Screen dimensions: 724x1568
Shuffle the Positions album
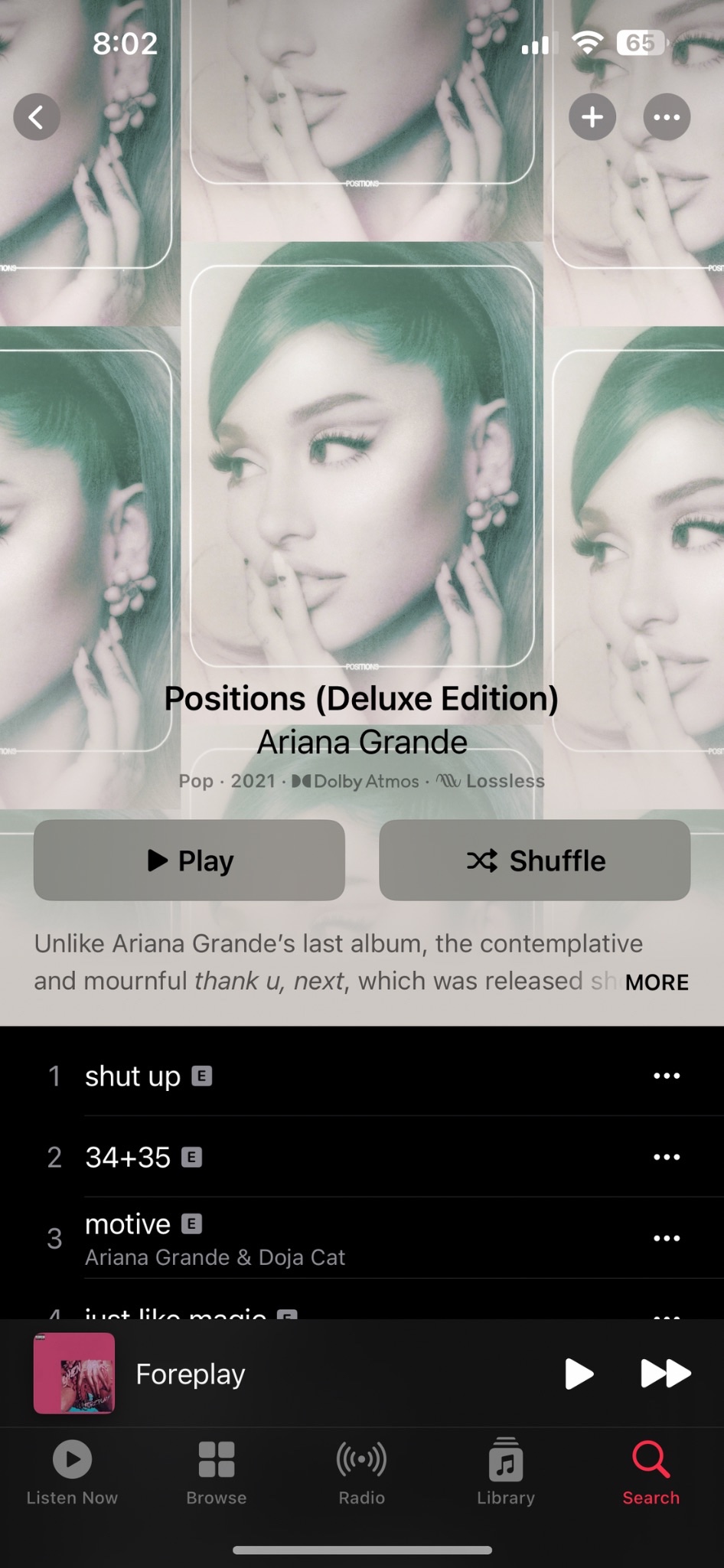[x=534, y=861]
